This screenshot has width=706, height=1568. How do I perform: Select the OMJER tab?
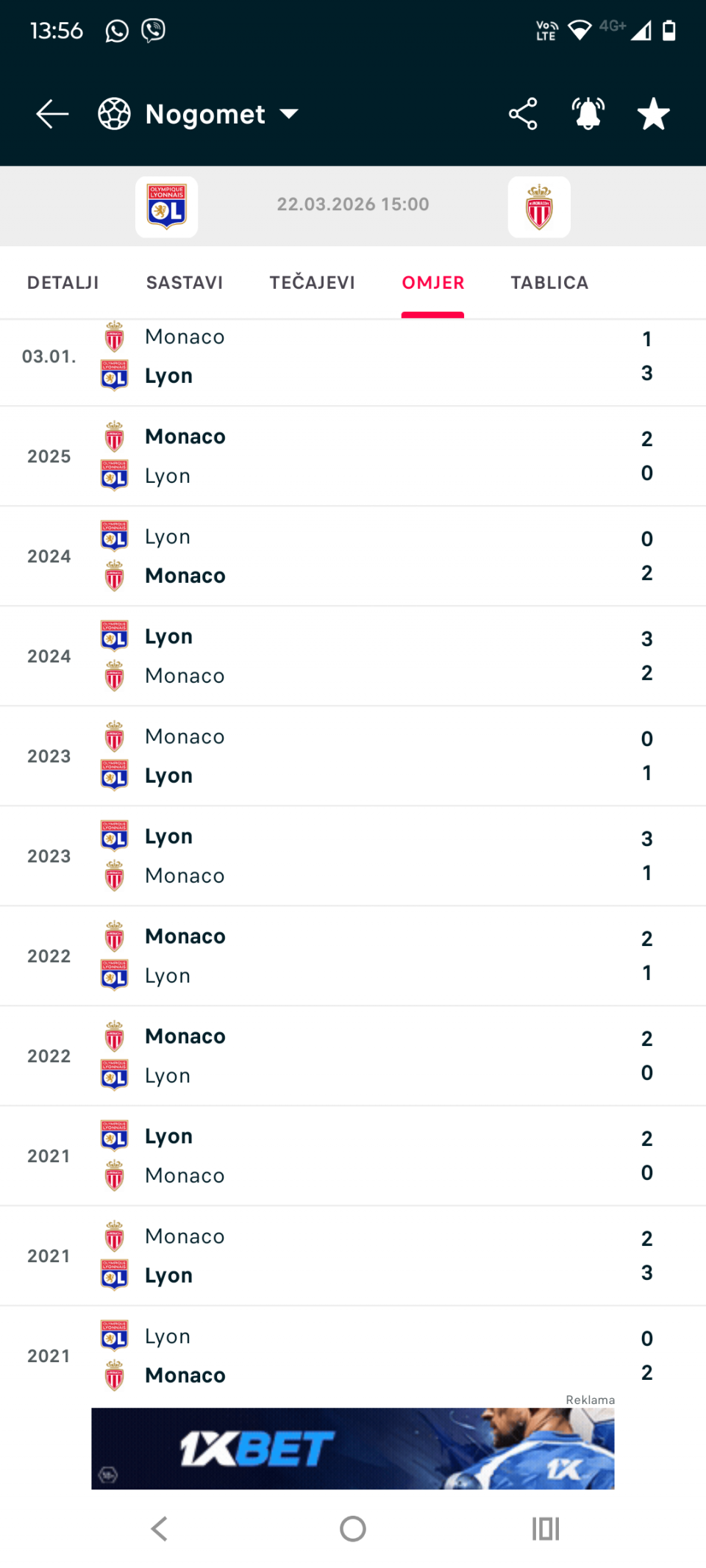coord(433,283)
